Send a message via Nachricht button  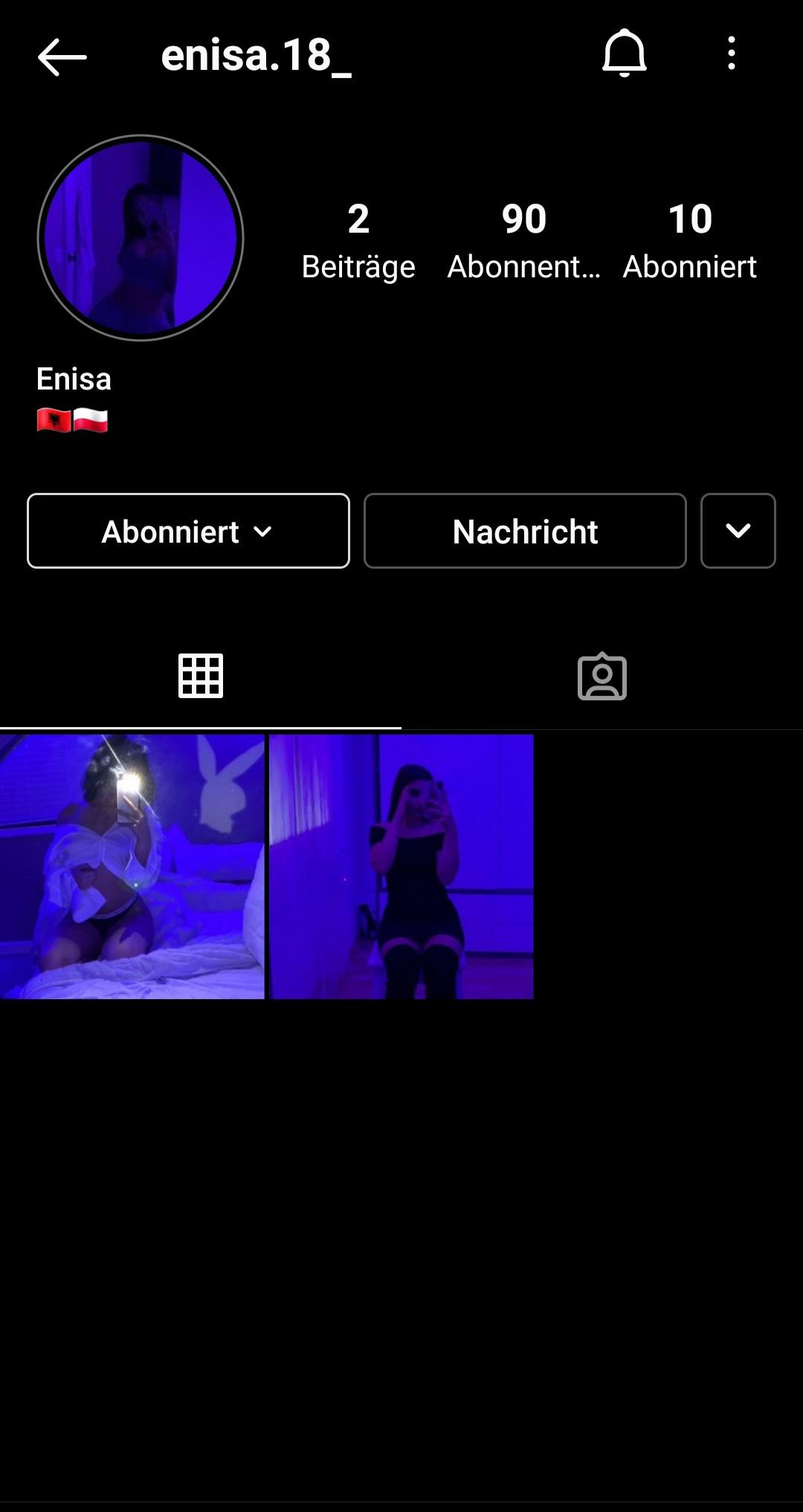[524, 531]
